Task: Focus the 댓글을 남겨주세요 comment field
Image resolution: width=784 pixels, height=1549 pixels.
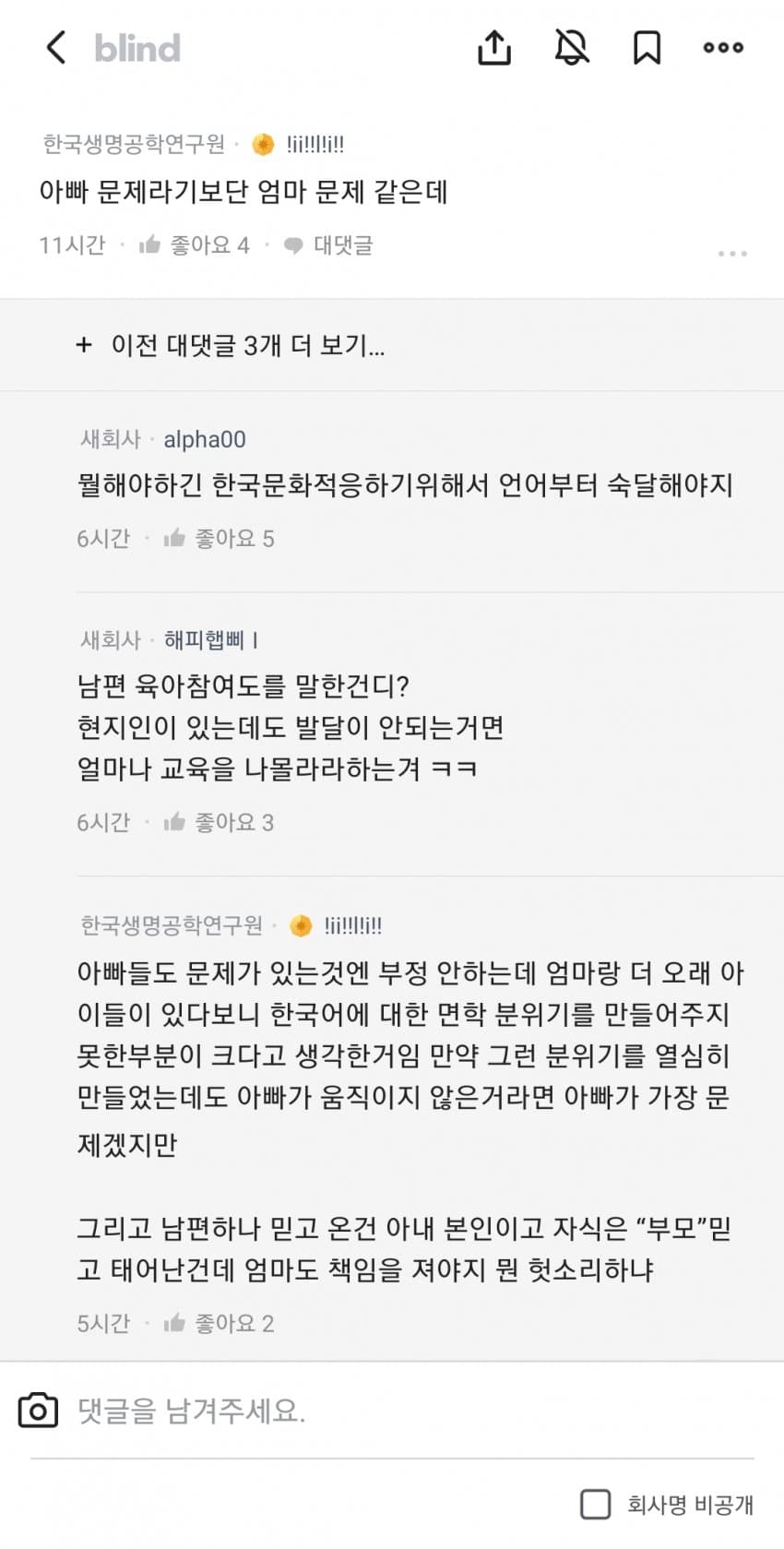Action: 369,1411
